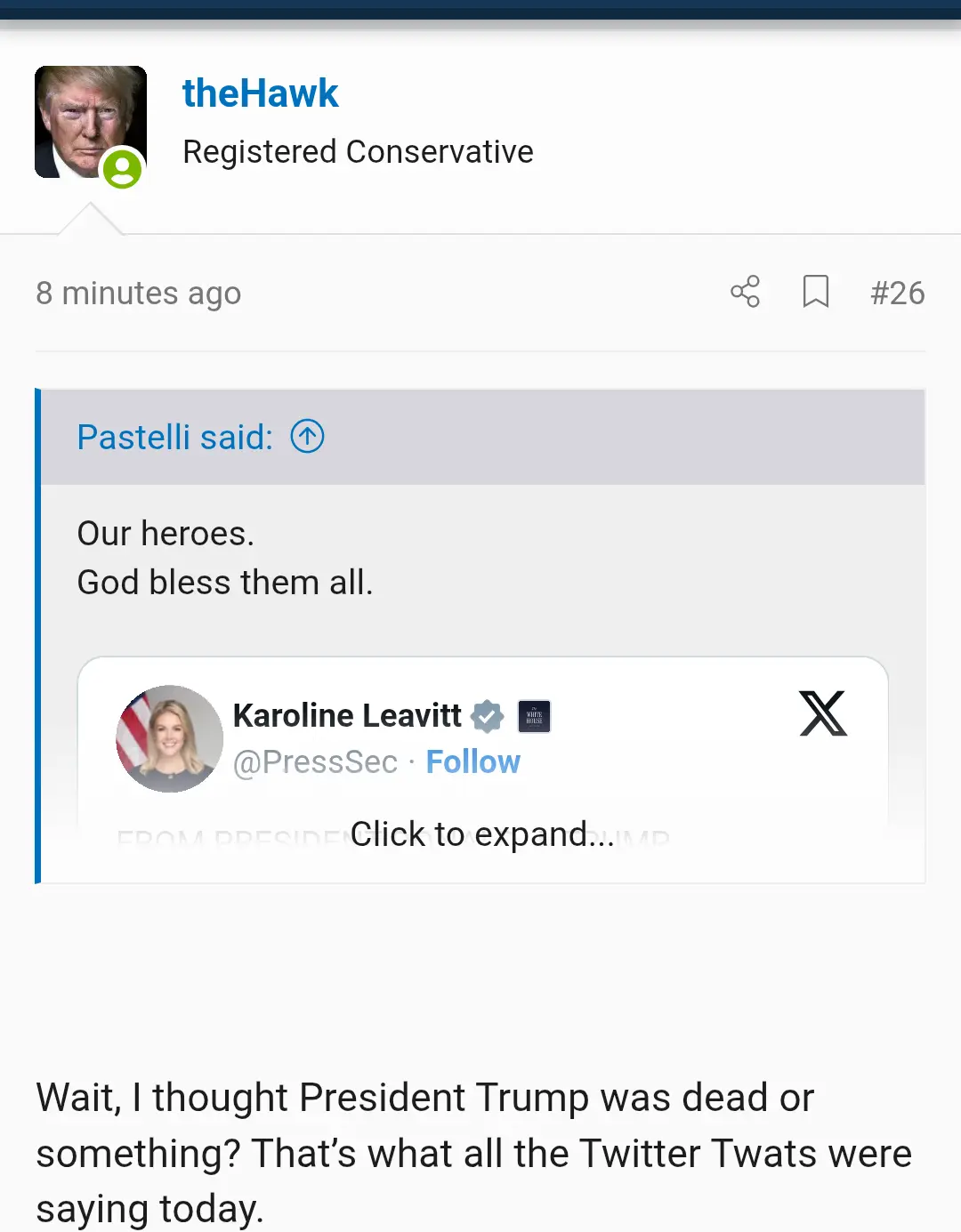Click the @PressSec handle link
961x1232 pixels.
click(316, 761)
